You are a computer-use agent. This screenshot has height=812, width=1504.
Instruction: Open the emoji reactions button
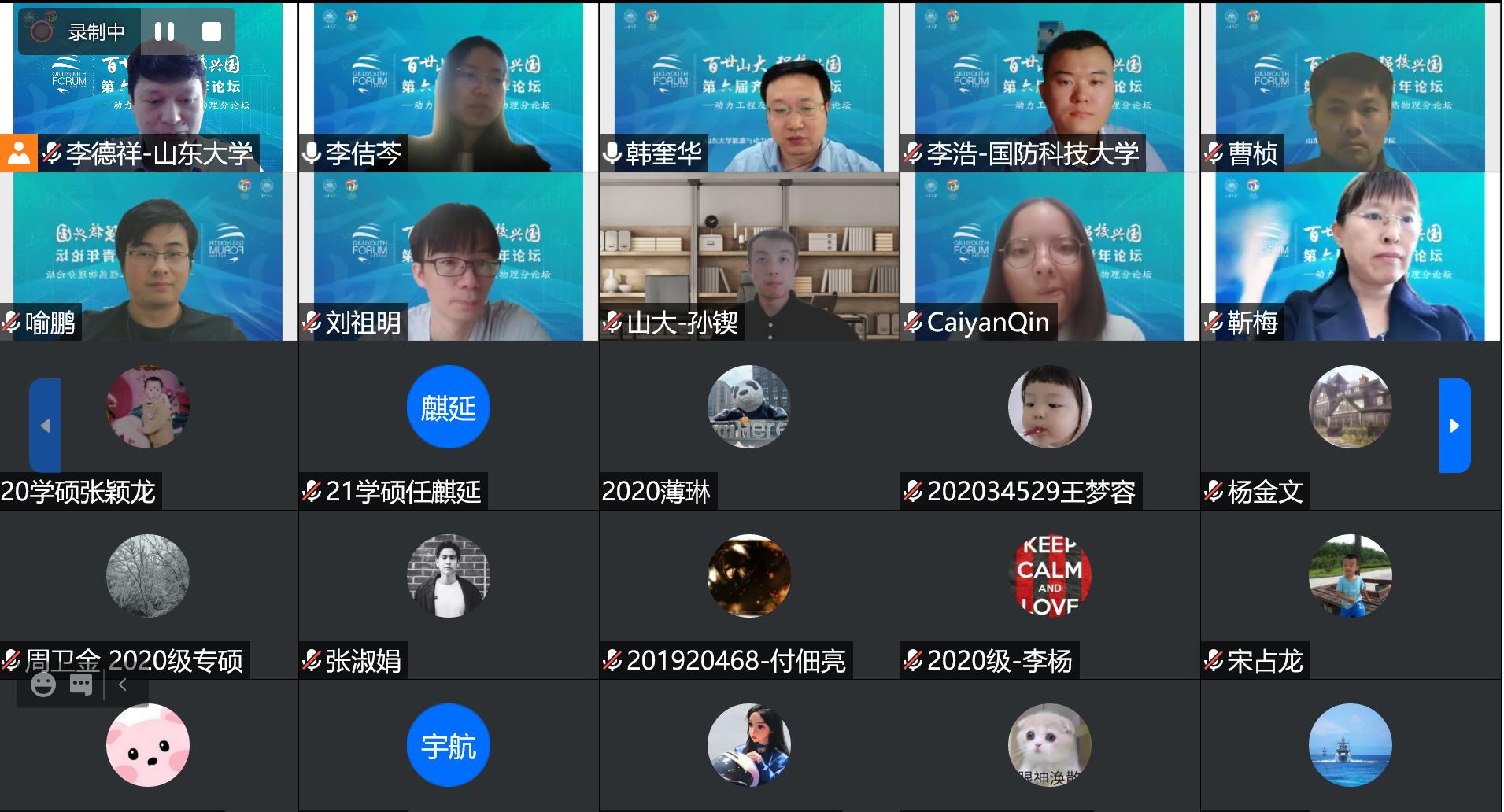pos(43,685)
